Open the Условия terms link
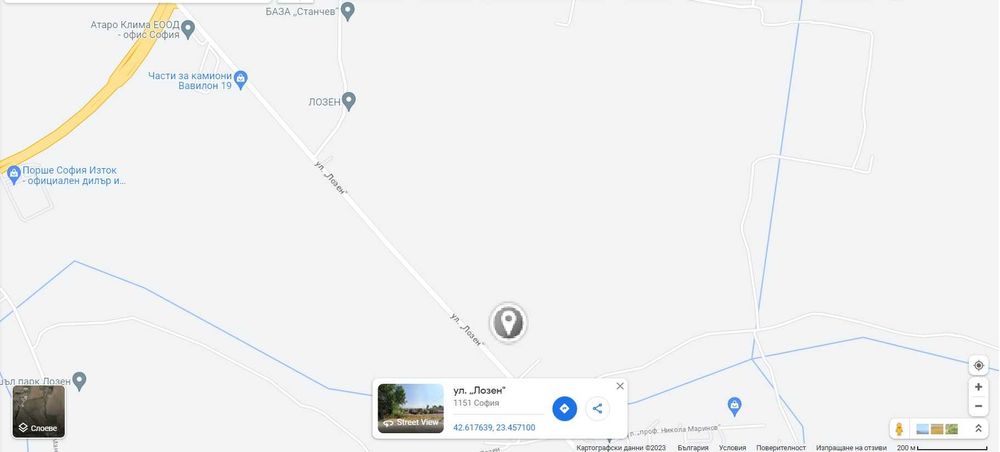The height and width of the screenshot is (452, 1000). (x=732, y=448)
